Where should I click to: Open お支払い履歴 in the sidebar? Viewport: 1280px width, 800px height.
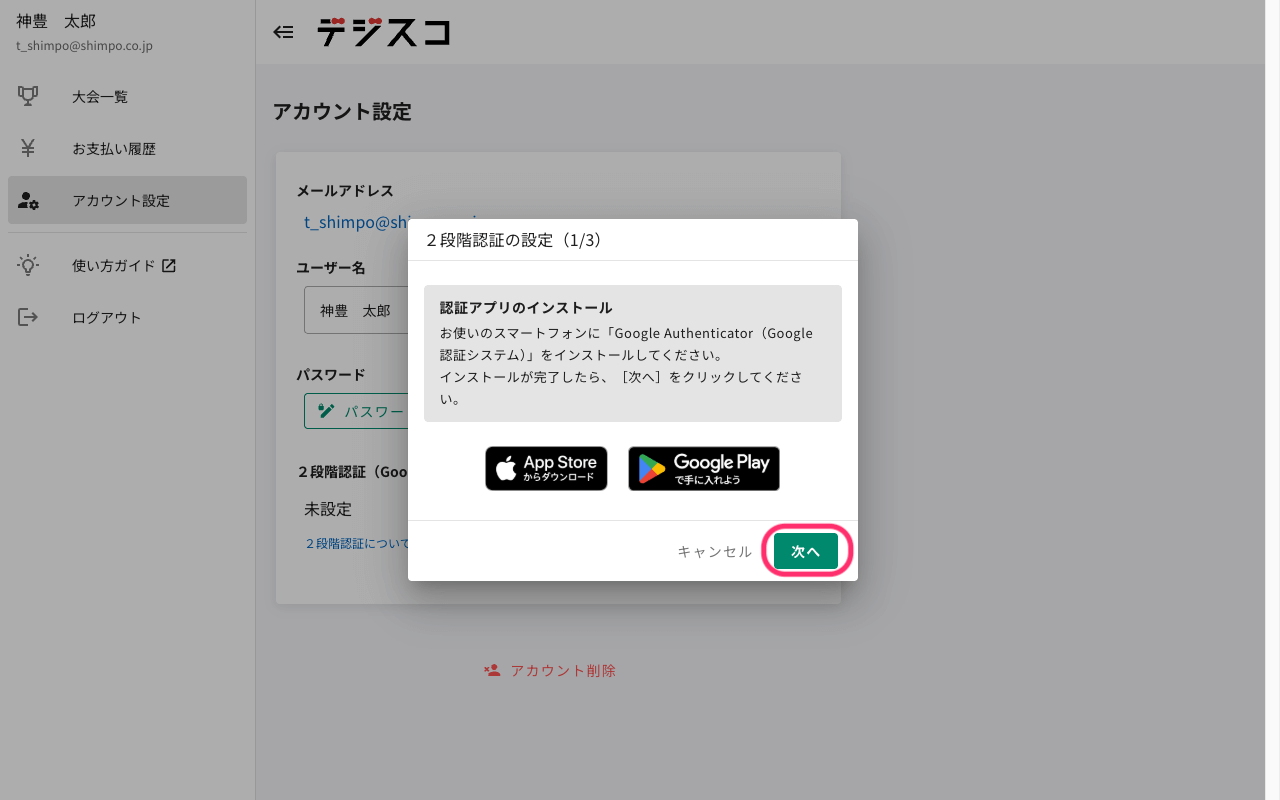tap(114, 149)
